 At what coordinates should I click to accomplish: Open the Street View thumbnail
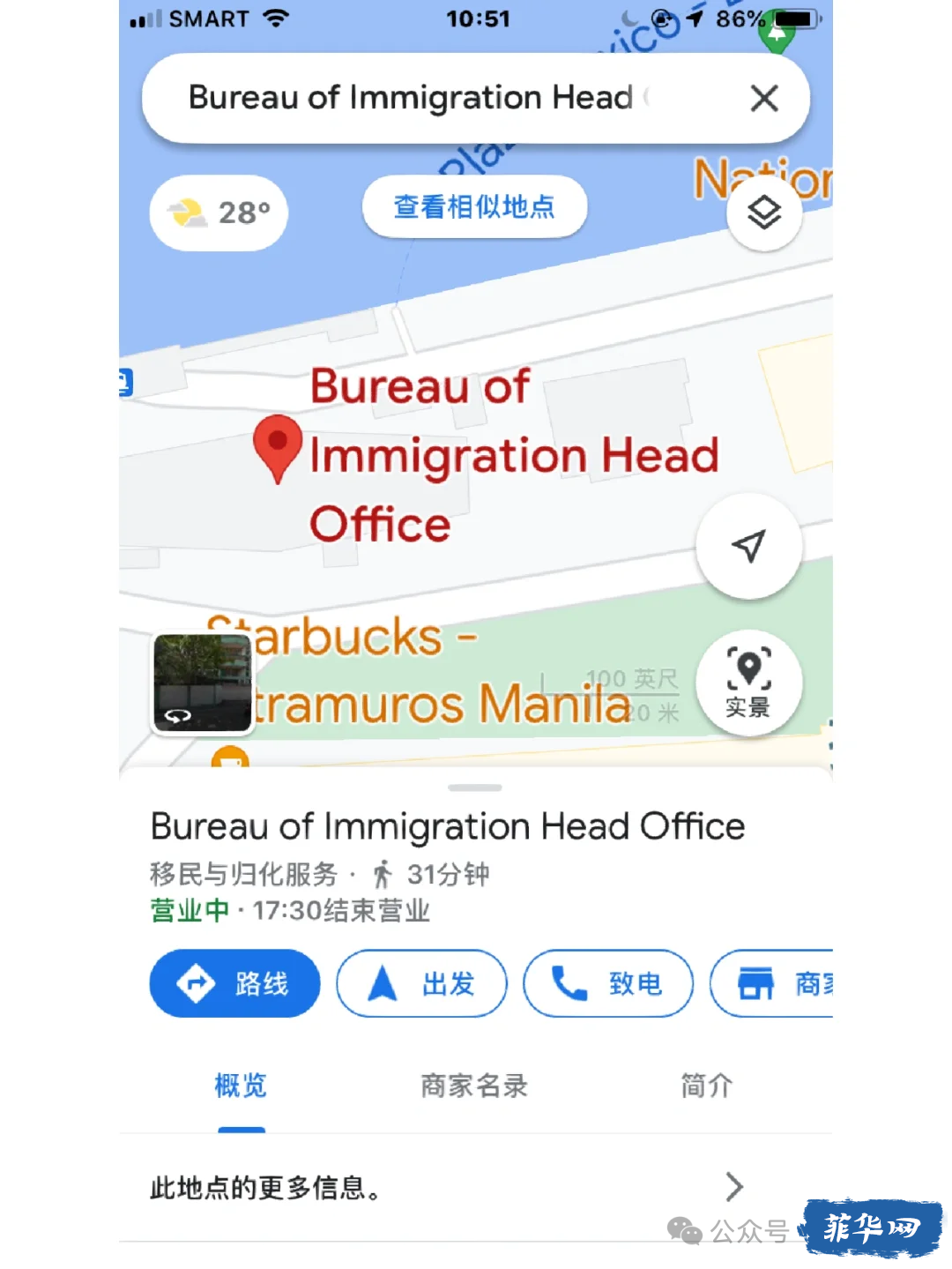pos(203,683)
